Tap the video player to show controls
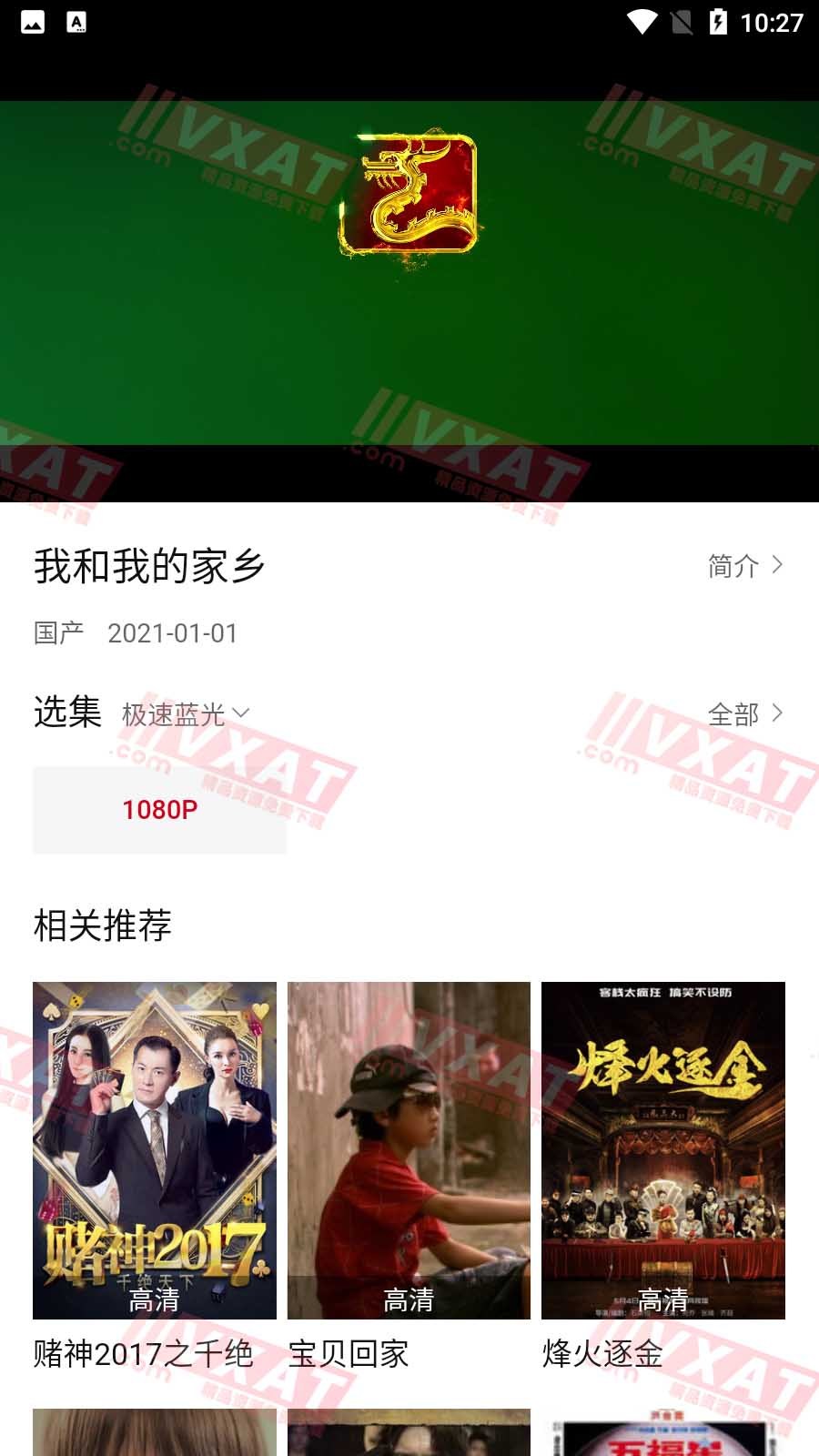The image size is (819, 1456). [x=409, y=300]
